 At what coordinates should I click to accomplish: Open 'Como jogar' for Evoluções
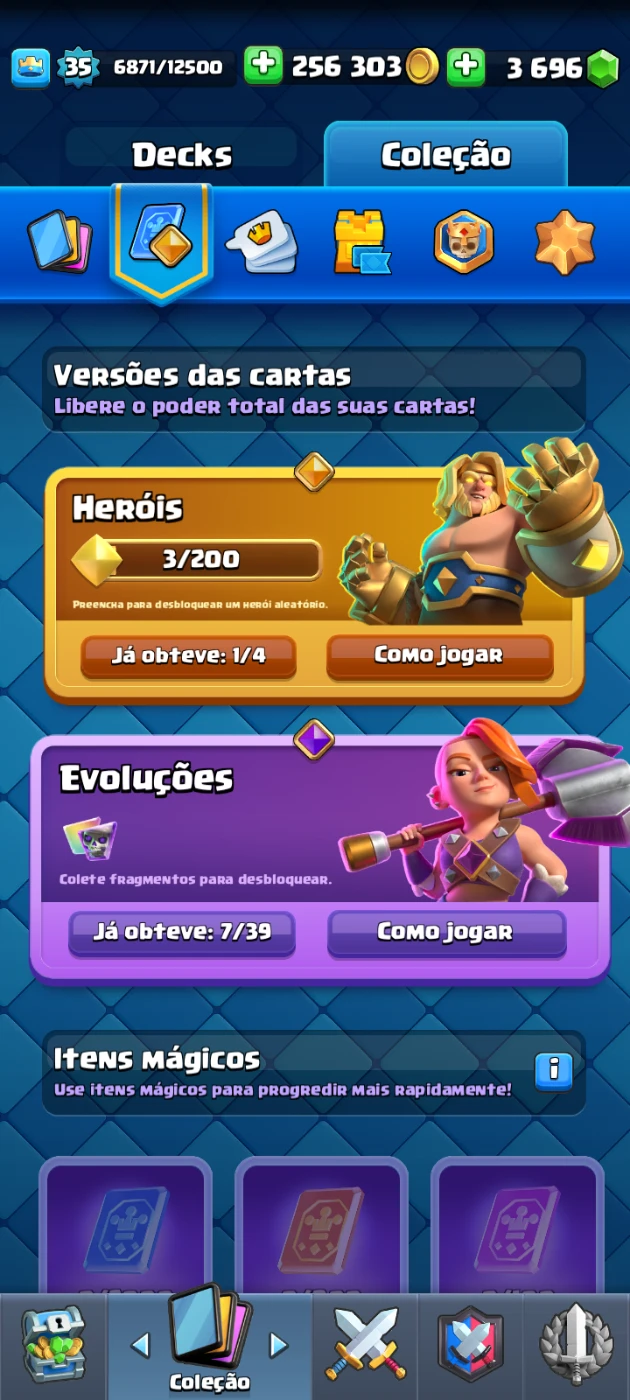[x=446, y=933]
